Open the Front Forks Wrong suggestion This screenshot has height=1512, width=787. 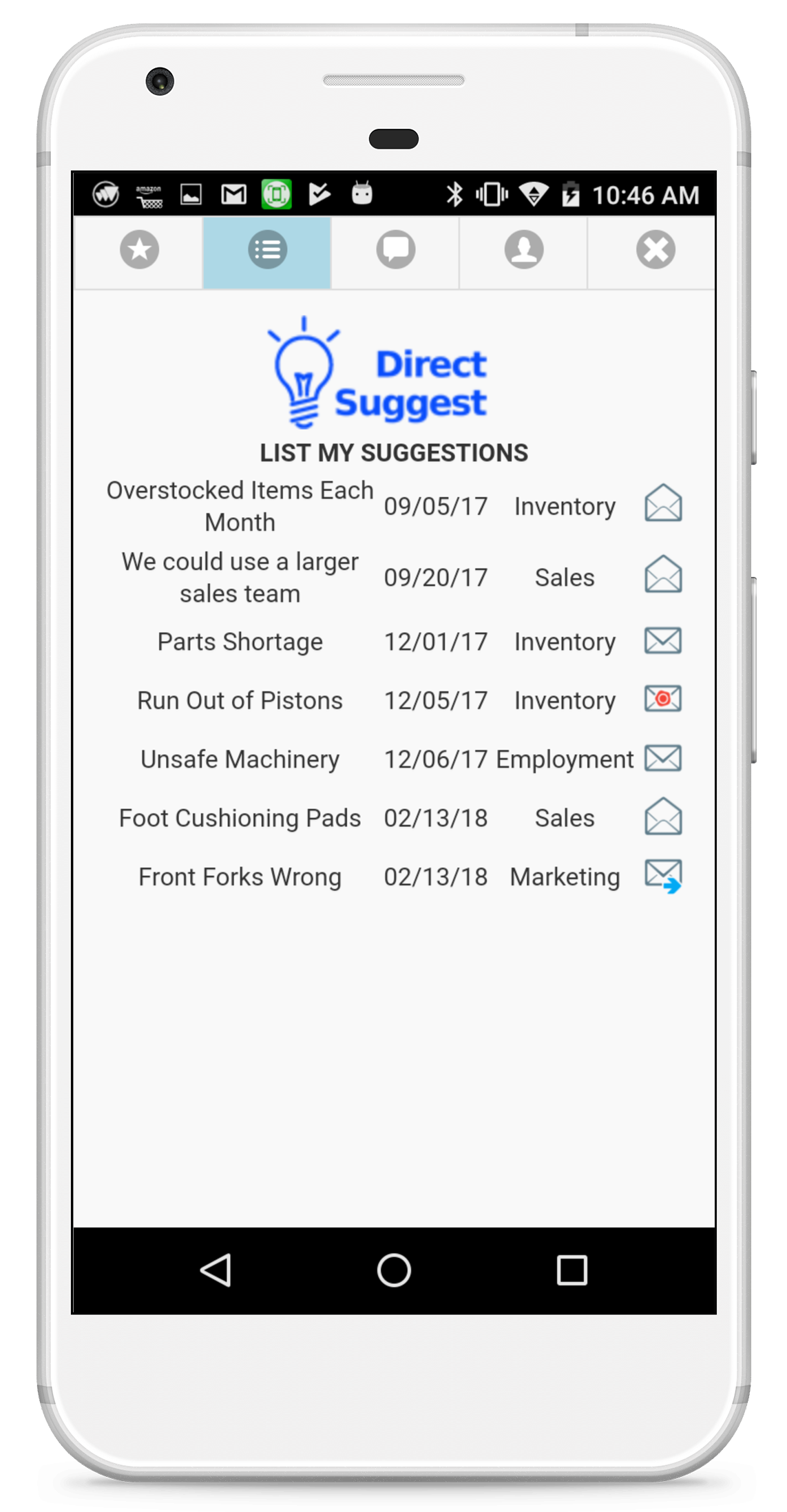point(240,876)
